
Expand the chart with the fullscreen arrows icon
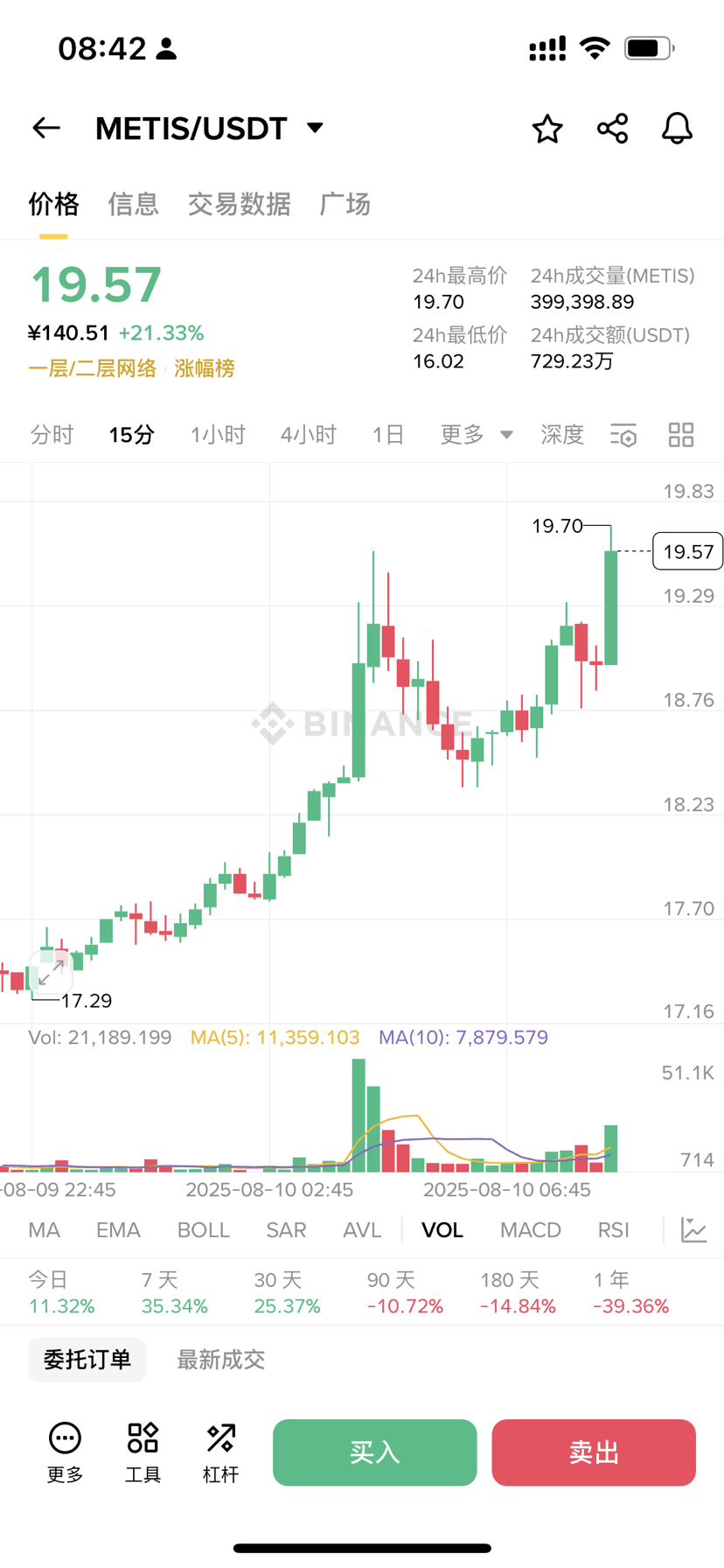50,971
